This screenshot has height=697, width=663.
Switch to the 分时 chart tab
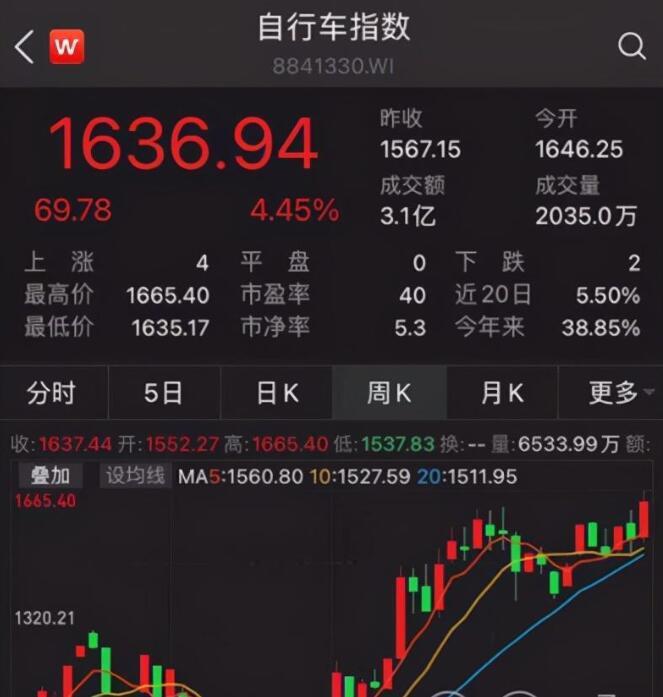(x=52, y=393)
